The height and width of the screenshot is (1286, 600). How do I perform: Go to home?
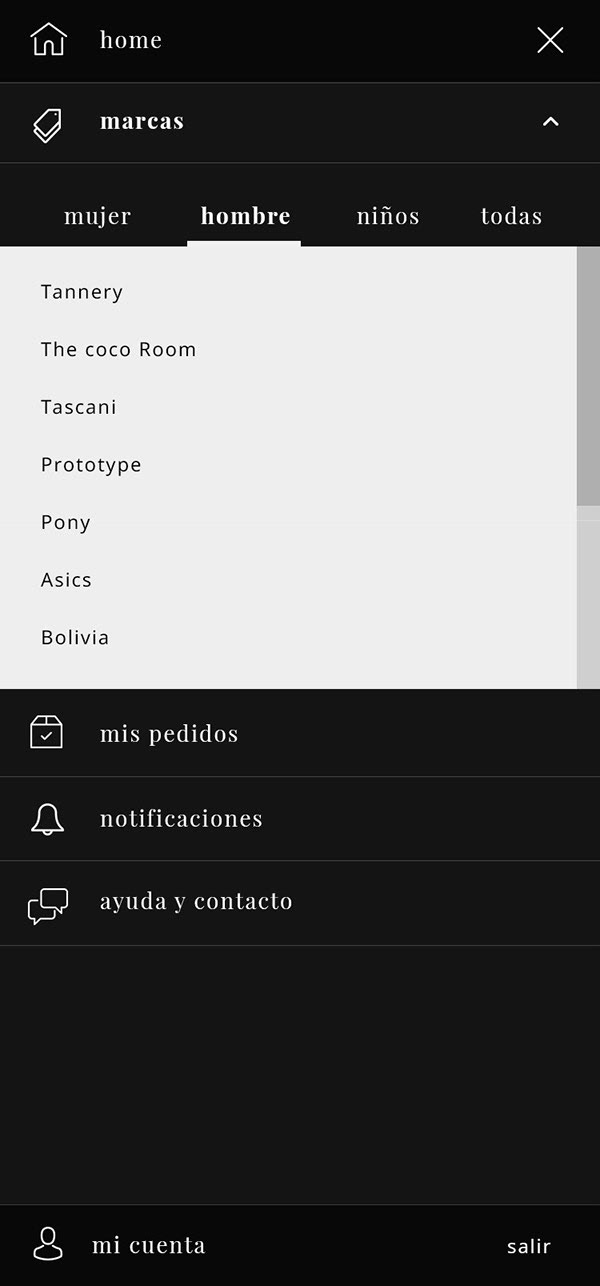130,40
